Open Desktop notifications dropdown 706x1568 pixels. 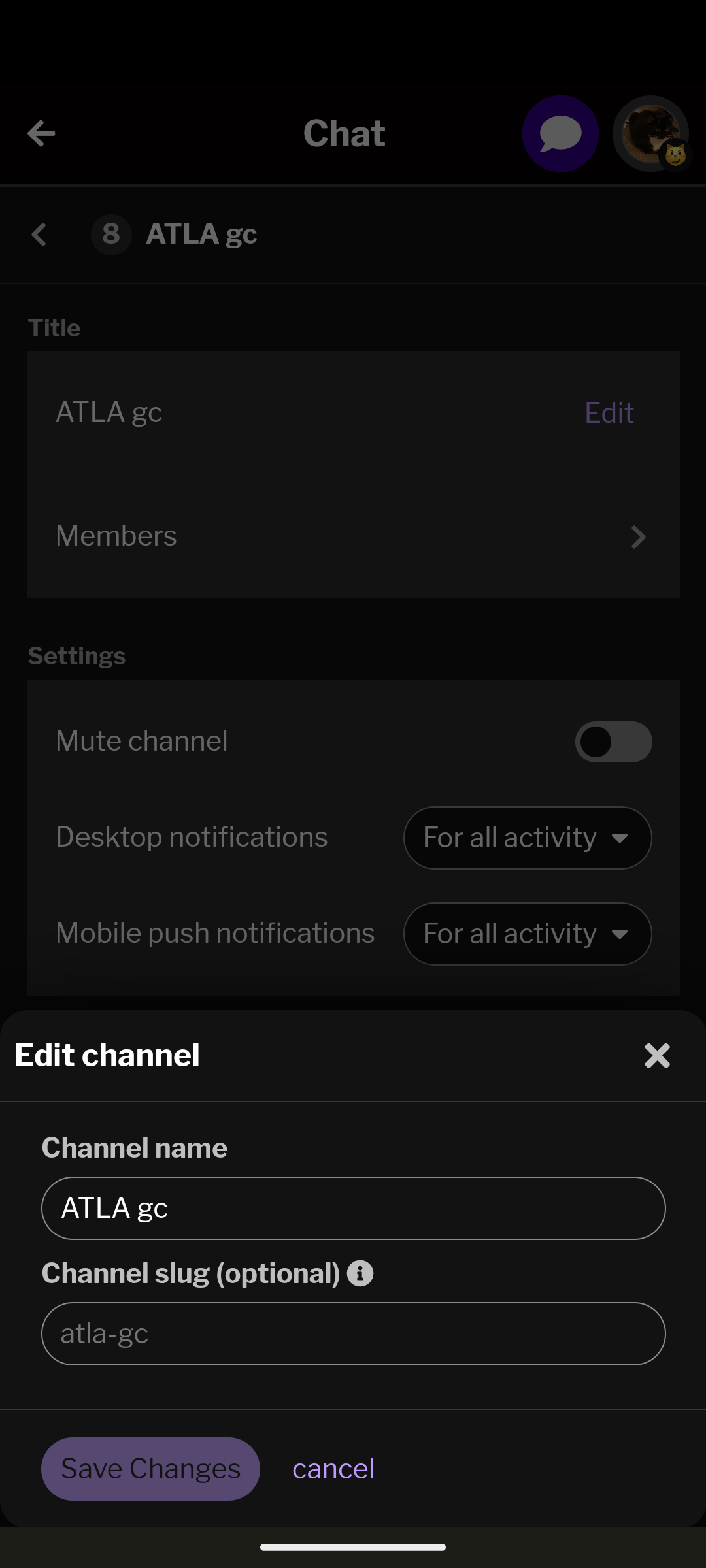point(527,838)
